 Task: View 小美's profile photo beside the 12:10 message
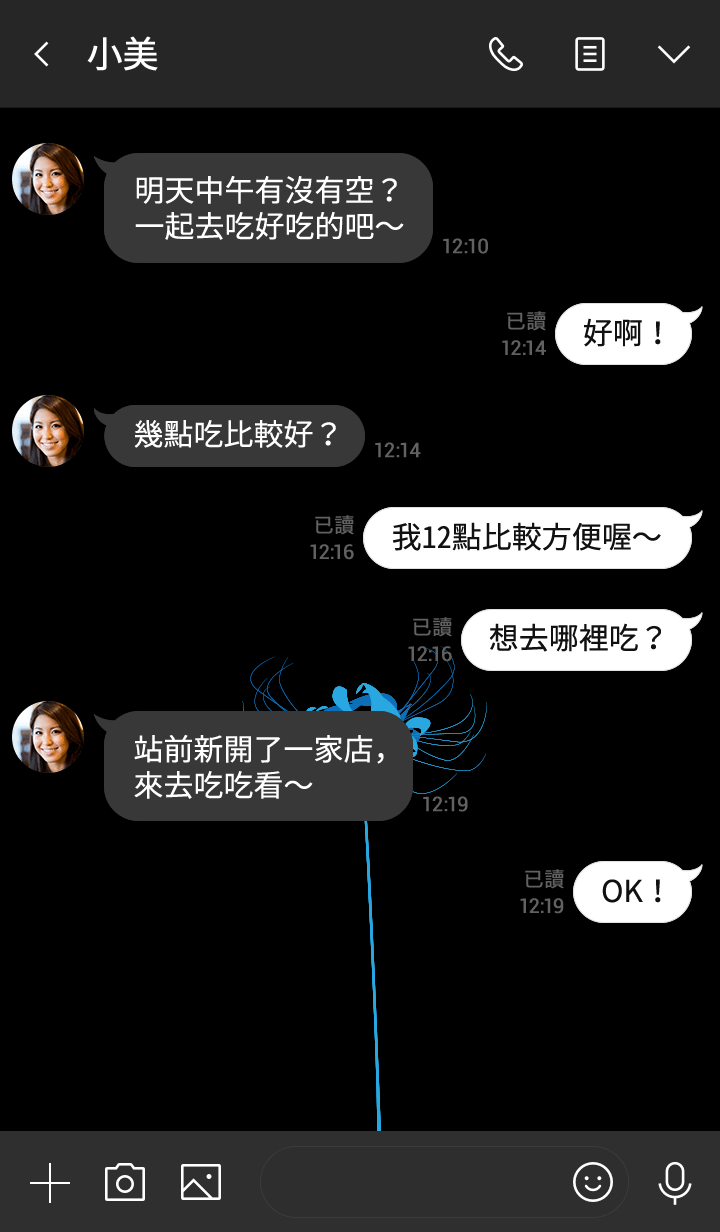click(x=48, y=179)
